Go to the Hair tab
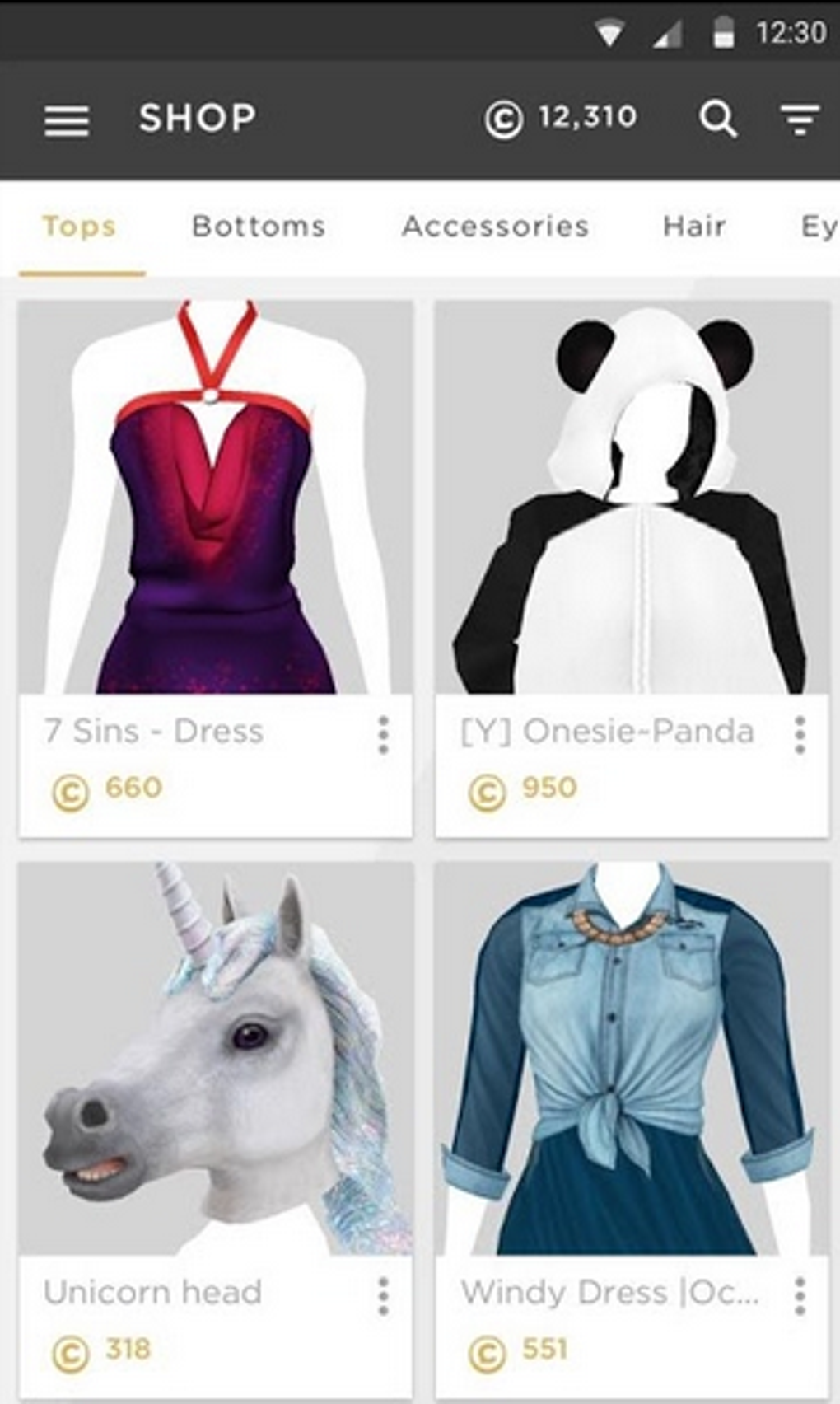Screen dimensions: 840x1404 pyautogui.click(x=694, y=227)
